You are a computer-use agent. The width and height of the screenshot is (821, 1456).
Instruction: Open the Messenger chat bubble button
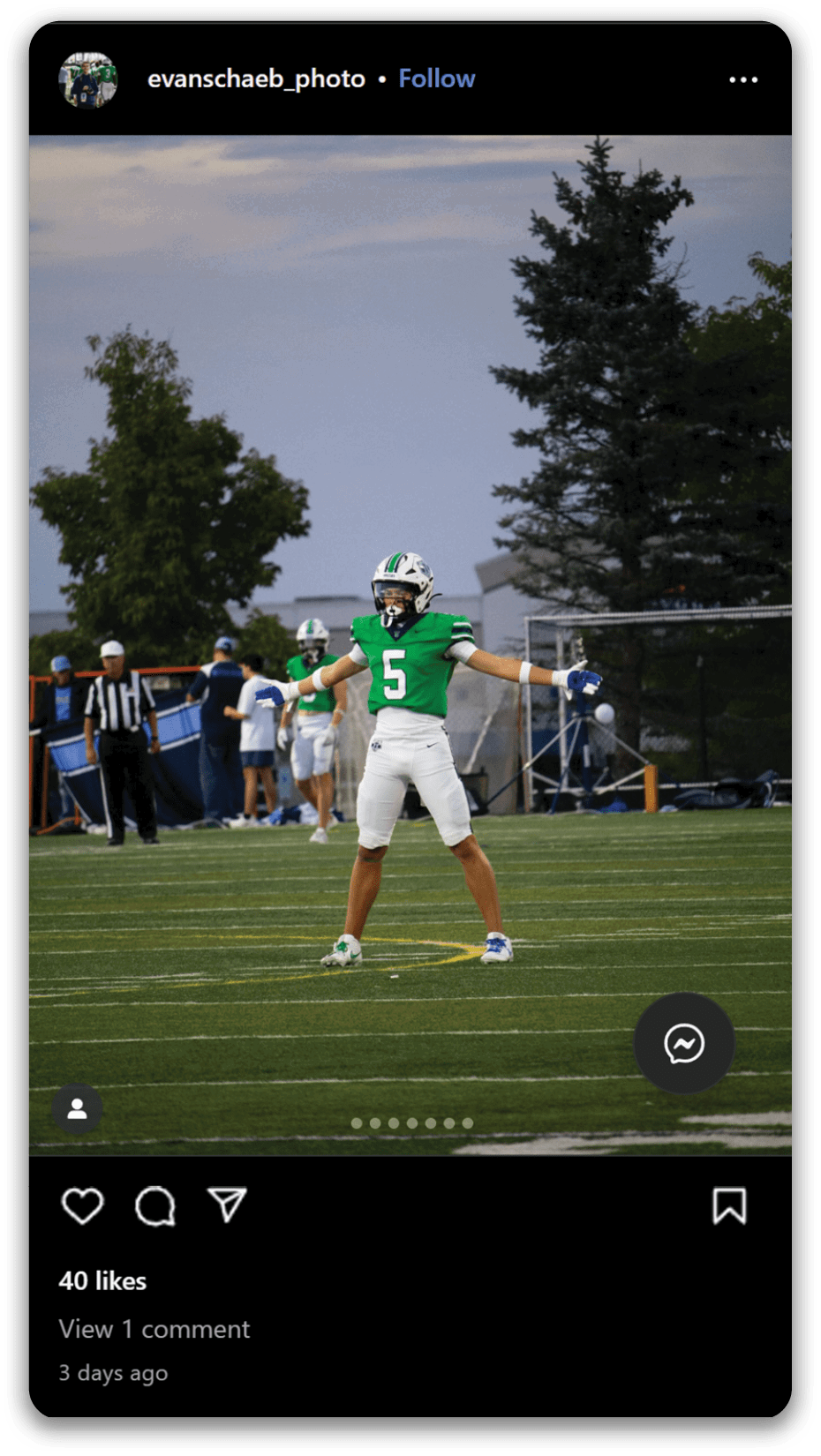(x=683, y=1043)
